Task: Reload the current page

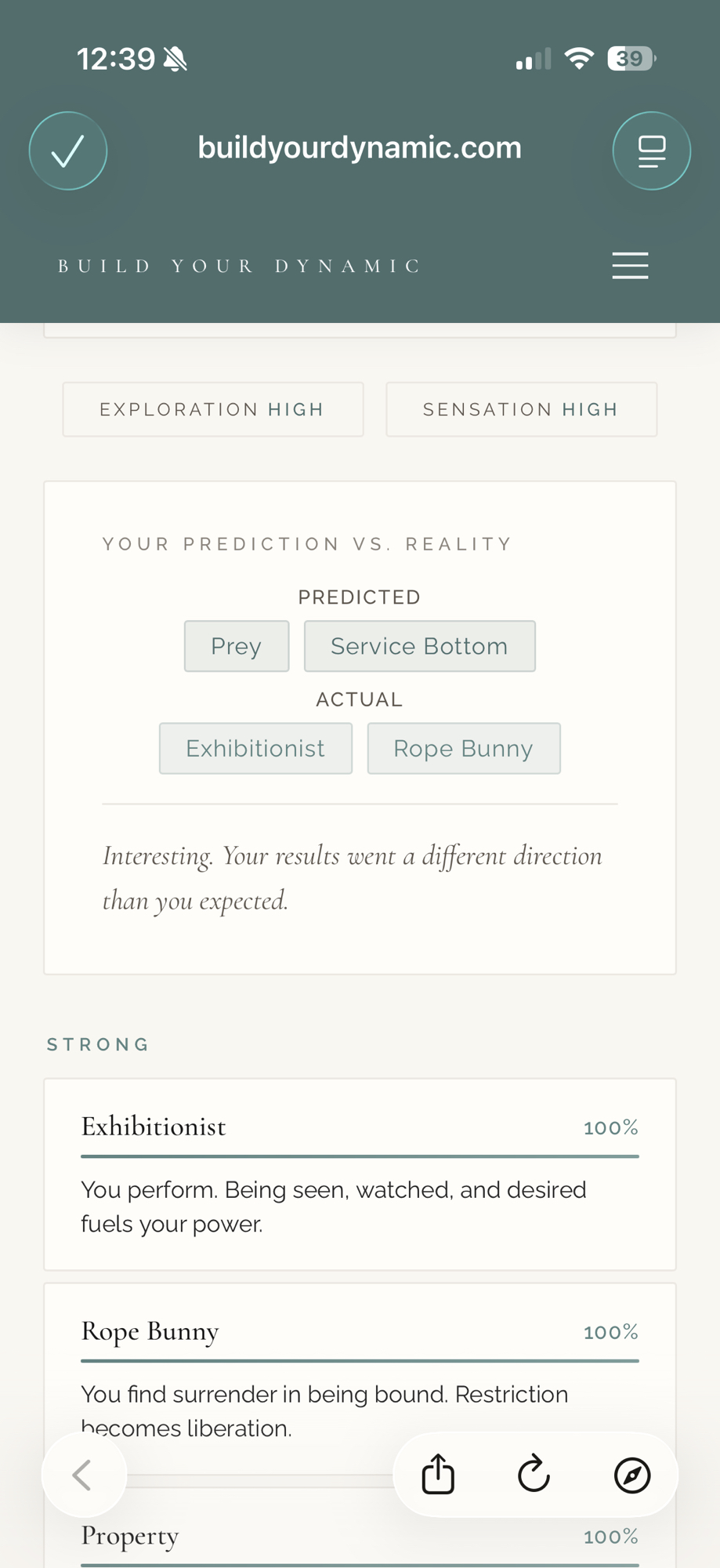Action: click(x=534, y=1475)
